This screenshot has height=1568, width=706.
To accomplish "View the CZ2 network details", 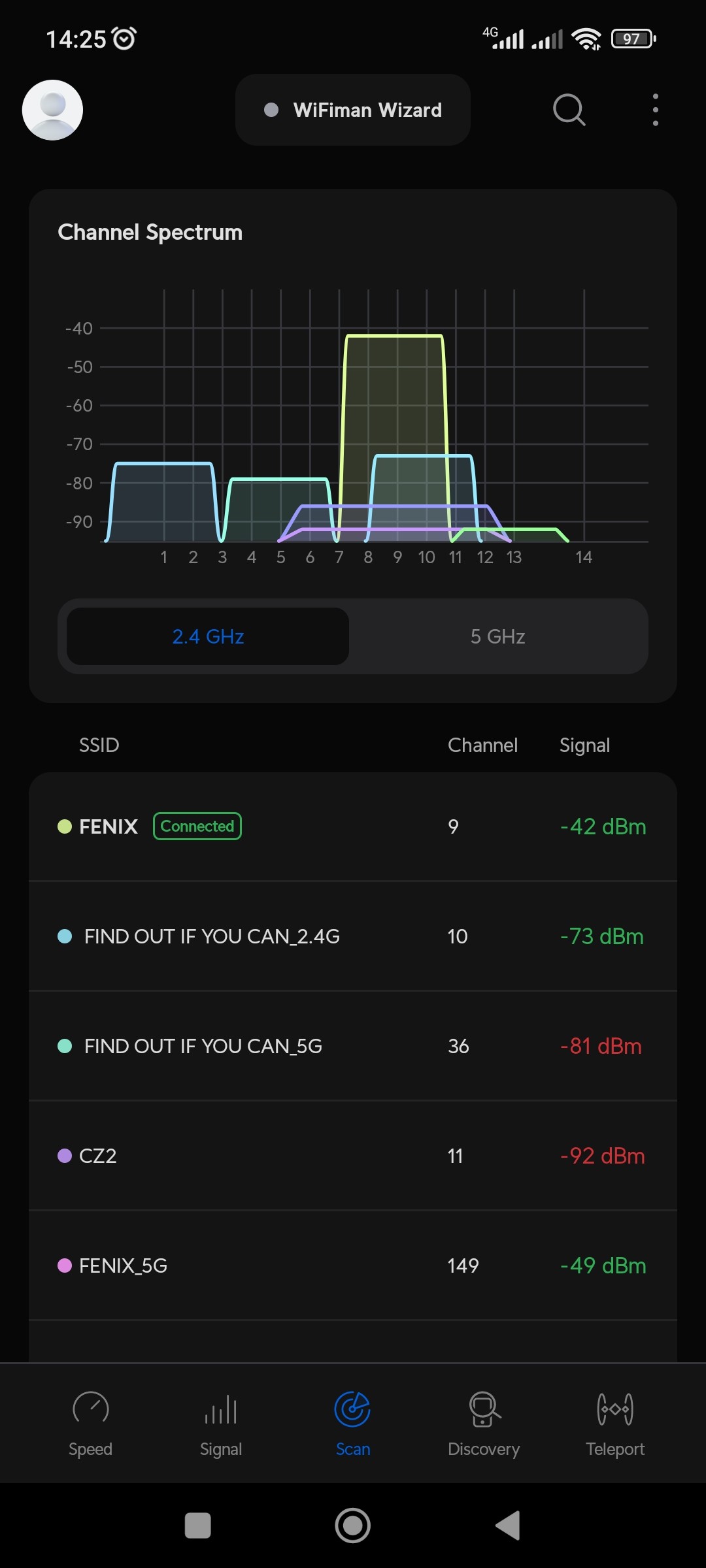I will click(353, 1156).
